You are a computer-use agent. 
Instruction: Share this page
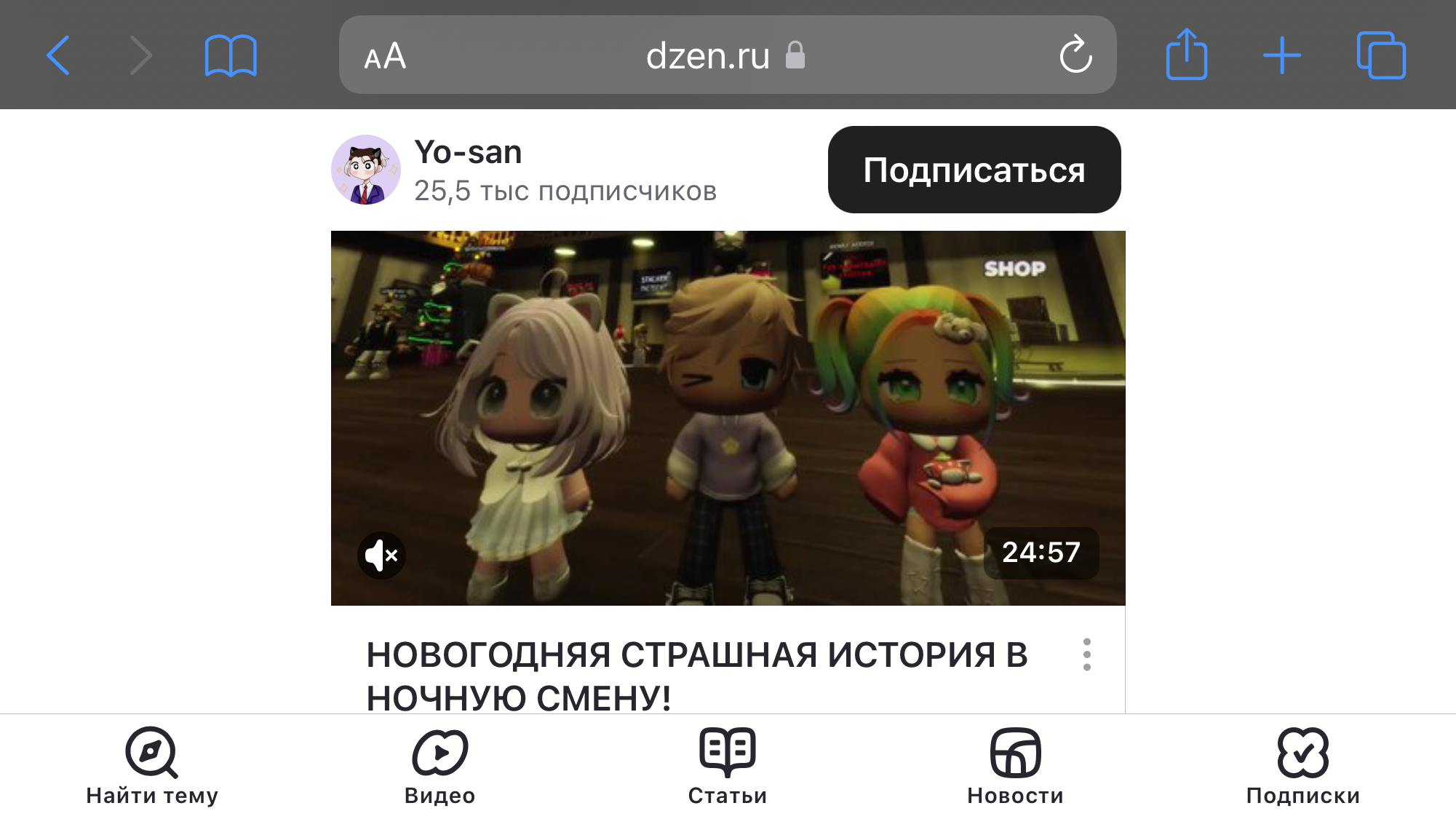point(1187,55)
